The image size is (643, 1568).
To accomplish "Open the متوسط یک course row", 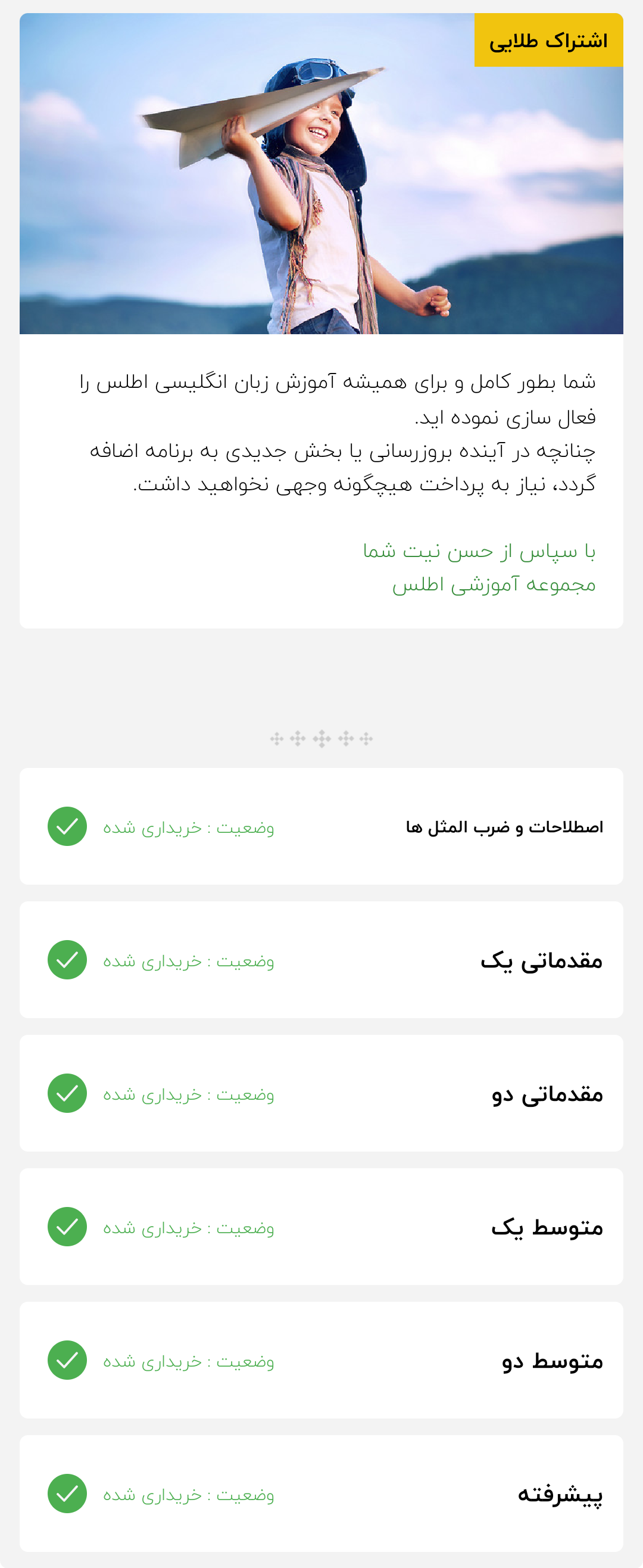I will pyautogui.click(x=321, y=1227).
